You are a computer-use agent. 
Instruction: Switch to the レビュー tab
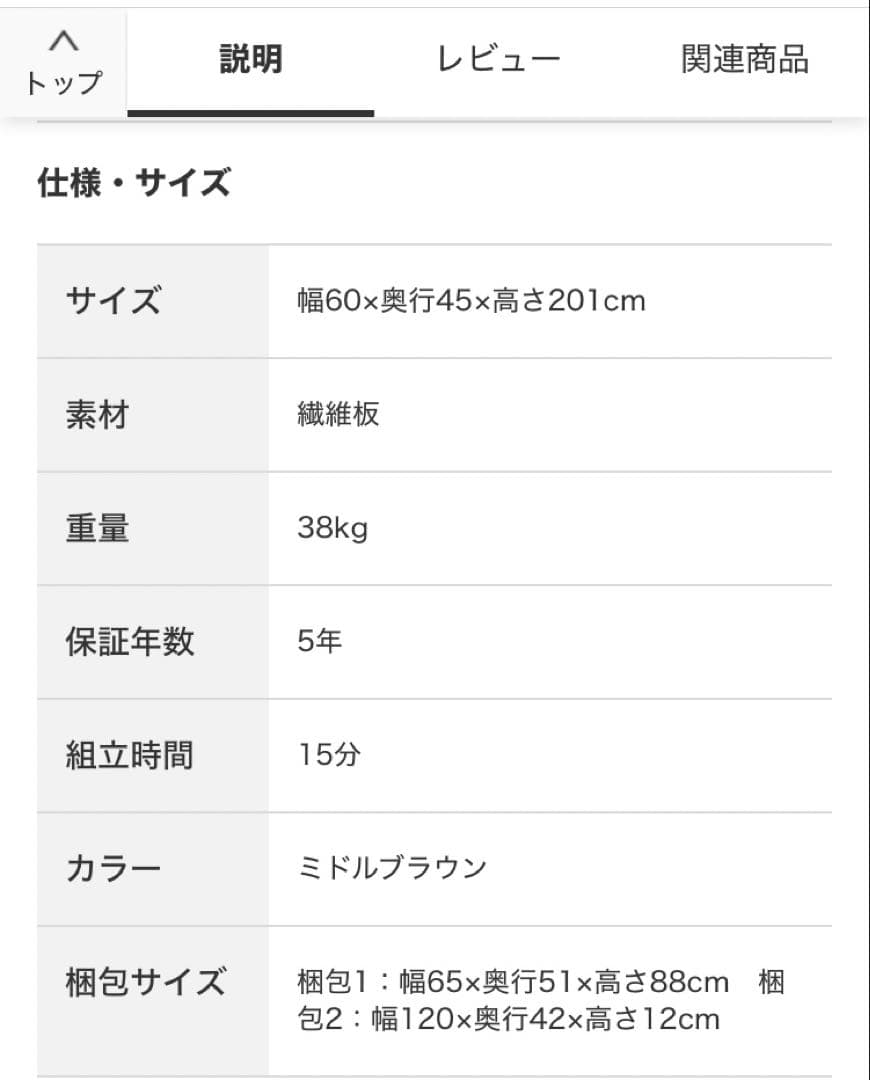(x=498, y=60)
